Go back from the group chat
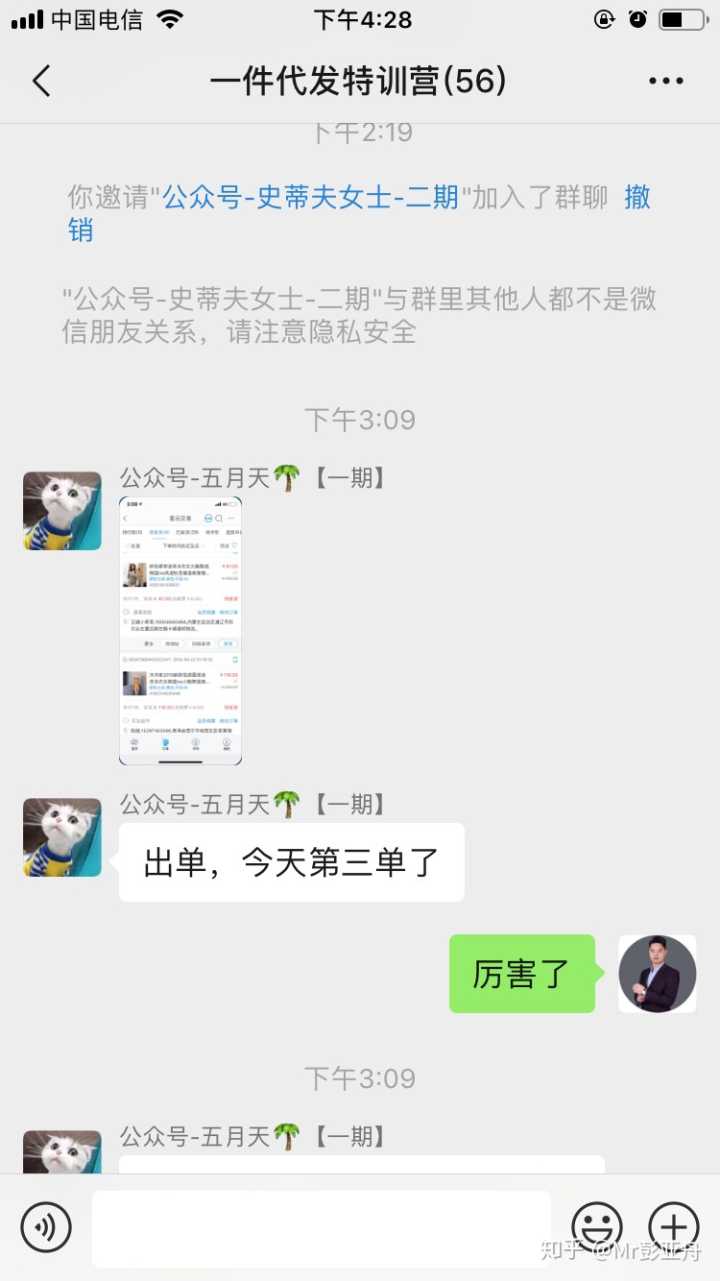 pyautogui.click(x=41, y=81)
